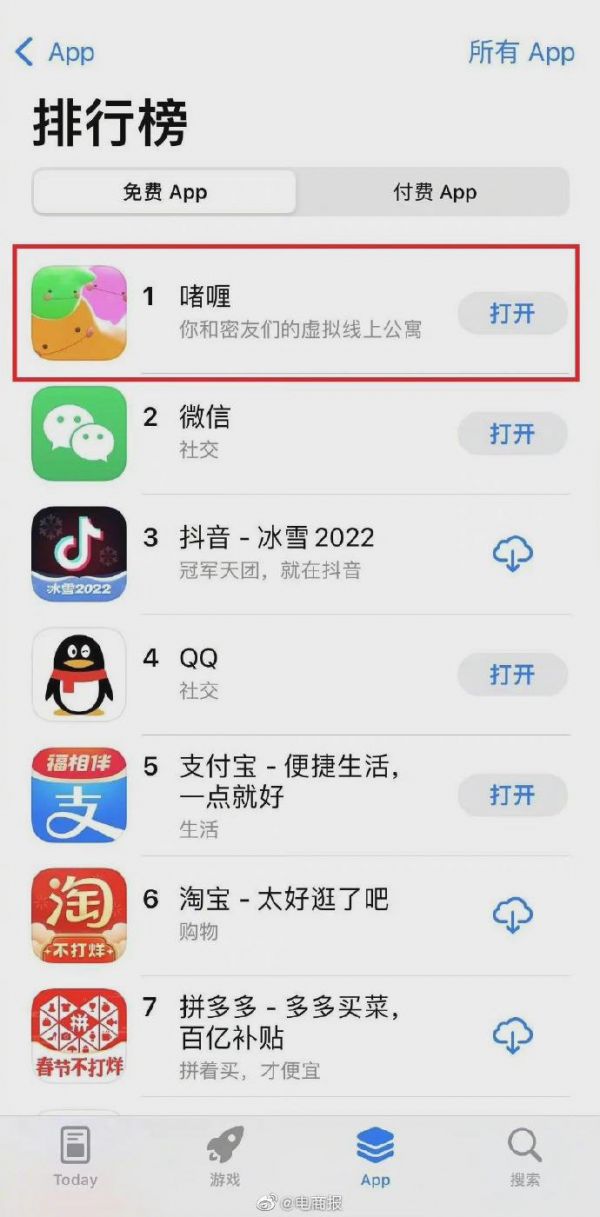Go back to the App page
Screen dimensions: 600x1217
(x=55, y=53)
